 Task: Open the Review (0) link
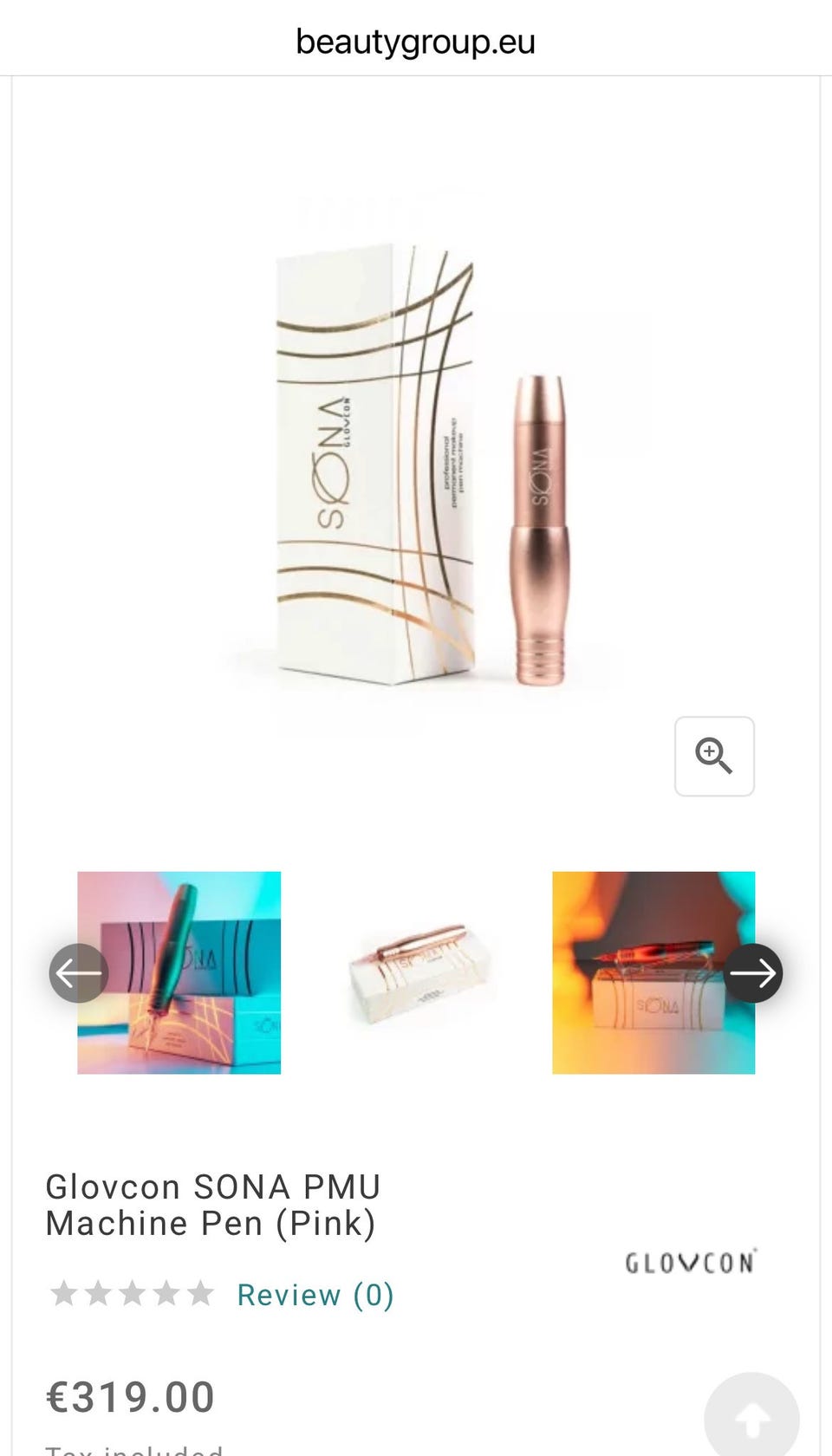[315, 1295]
